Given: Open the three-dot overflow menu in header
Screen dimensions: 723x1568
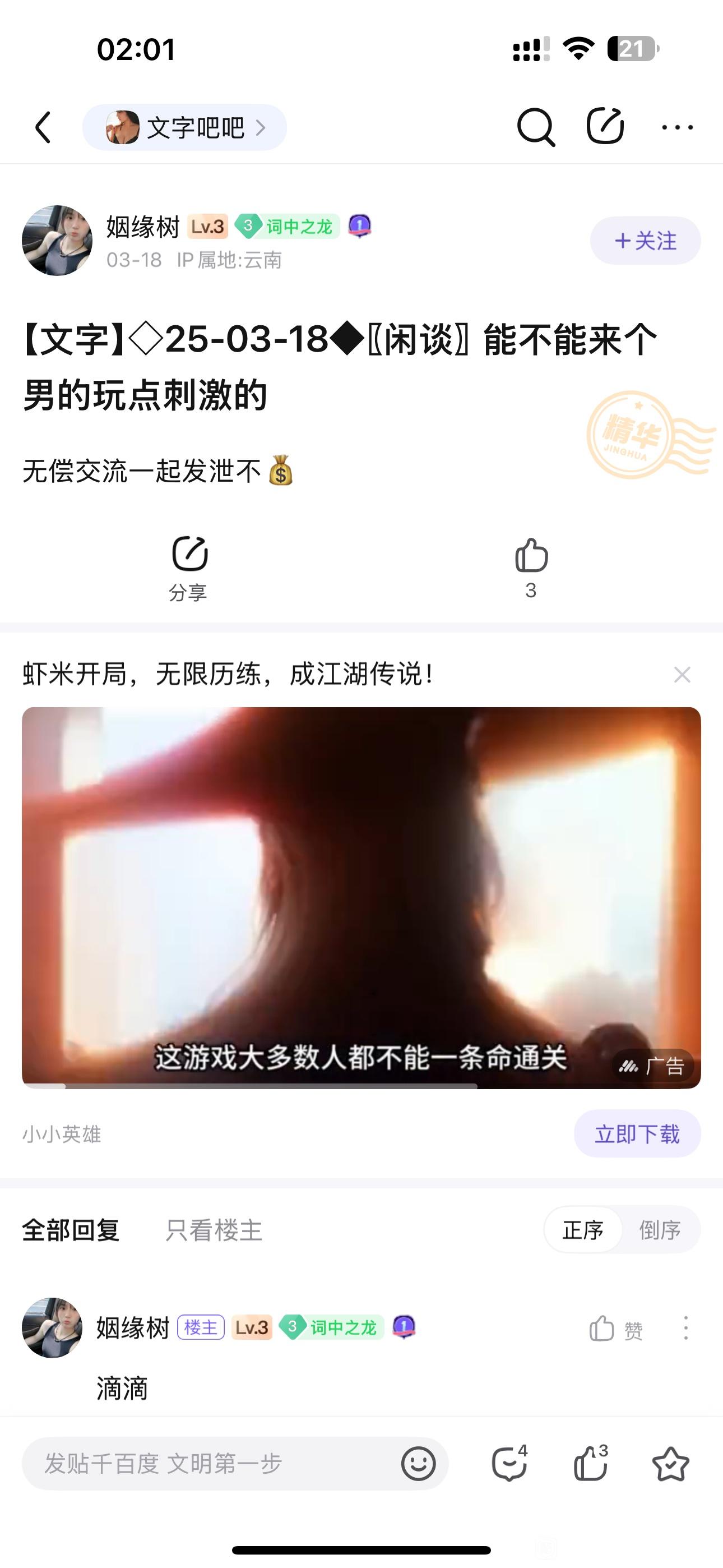Looking at the screenshot, I should tap(678, 127).
